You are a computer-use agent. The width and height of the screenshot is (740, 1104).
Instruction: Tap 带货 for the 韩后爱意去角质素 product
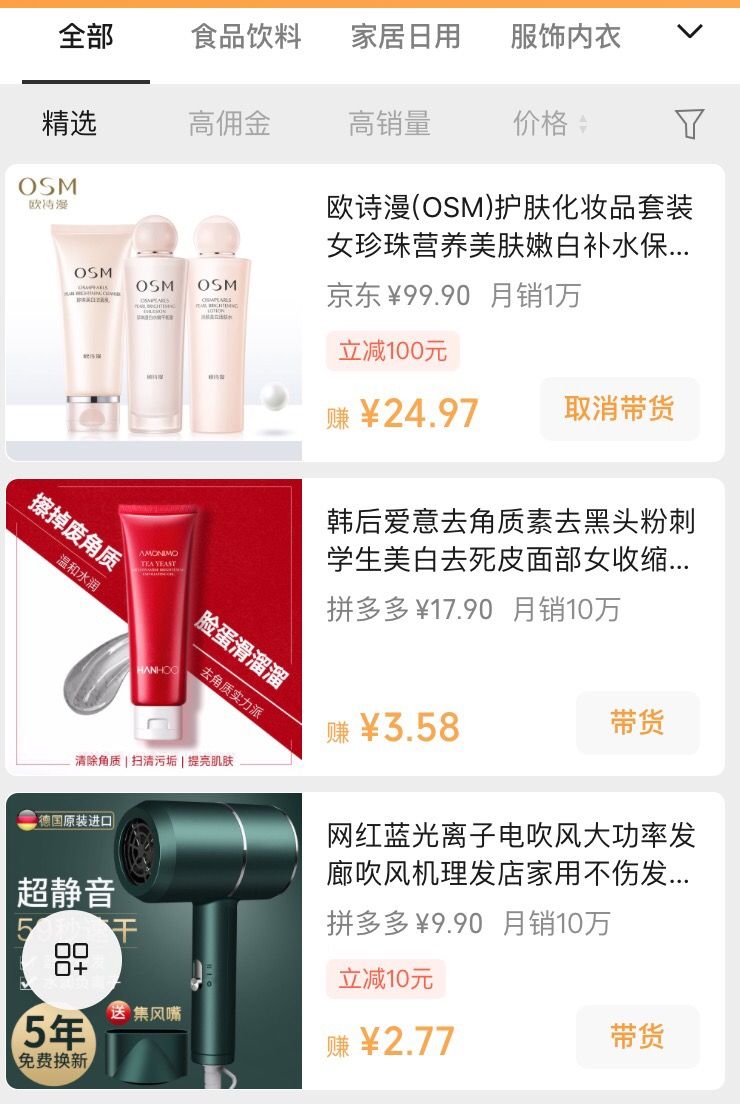pyautogui.click(x=637, y=723)
